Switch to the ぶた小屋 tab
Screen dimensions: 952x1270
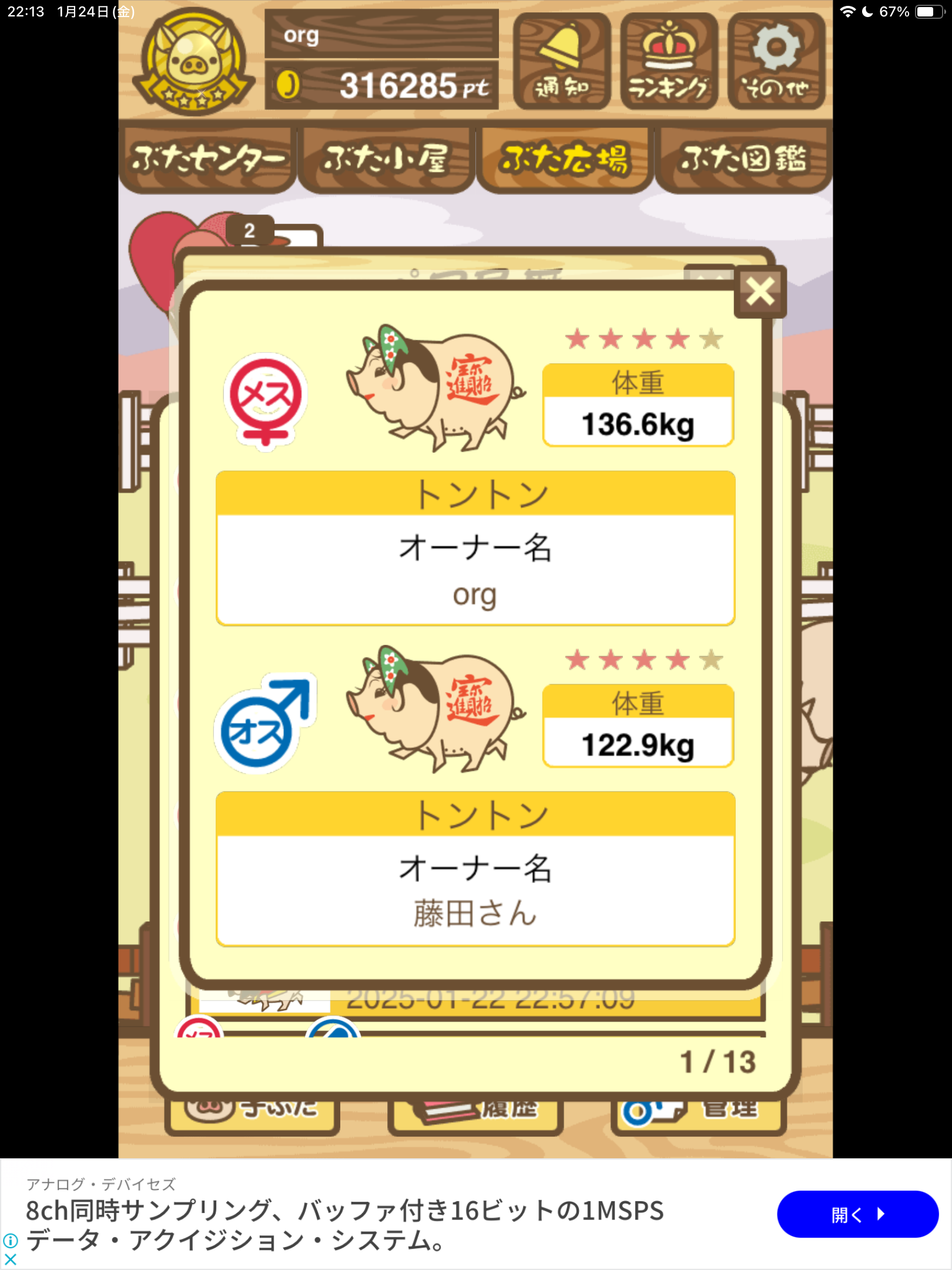point(386,159)
